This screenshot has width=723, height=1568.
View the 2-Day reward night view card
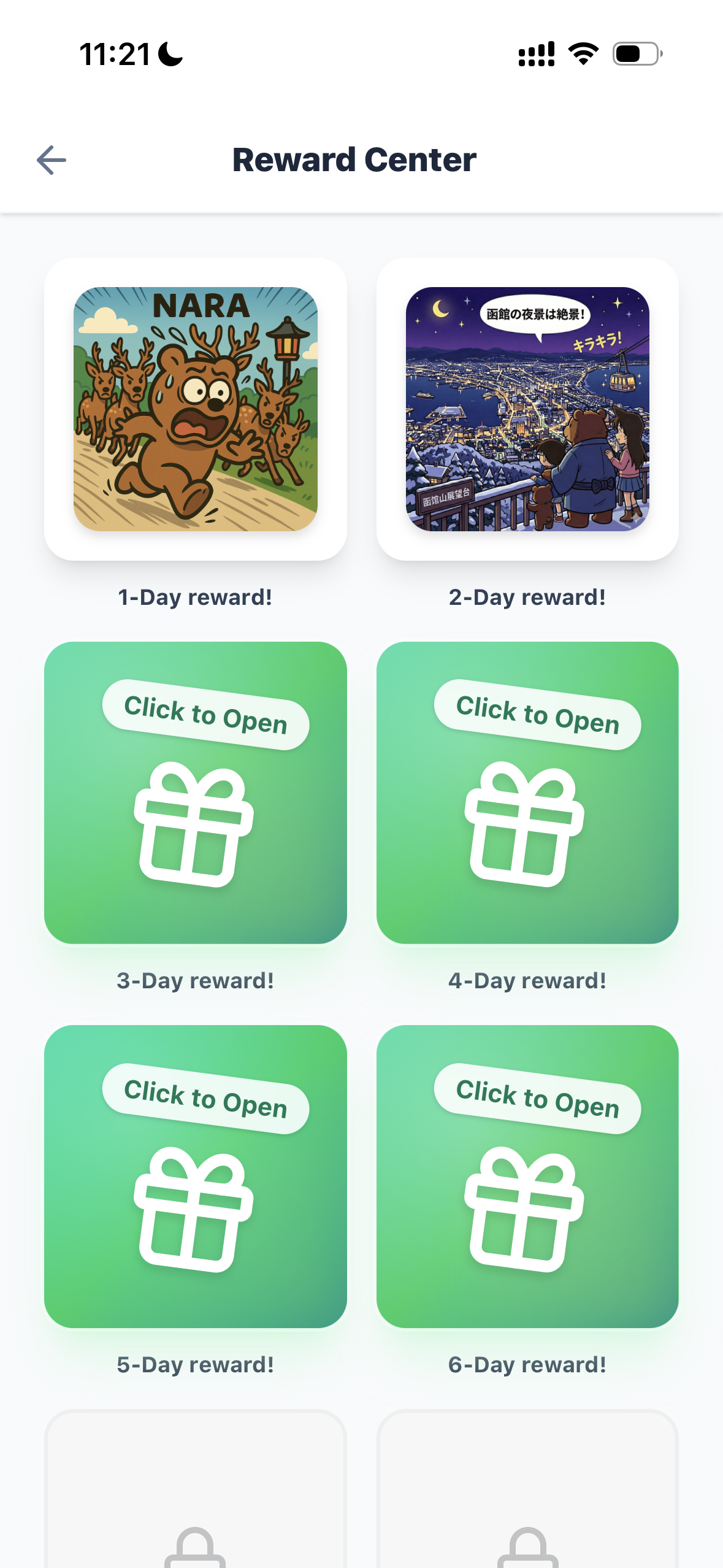[x=527, y=409]
